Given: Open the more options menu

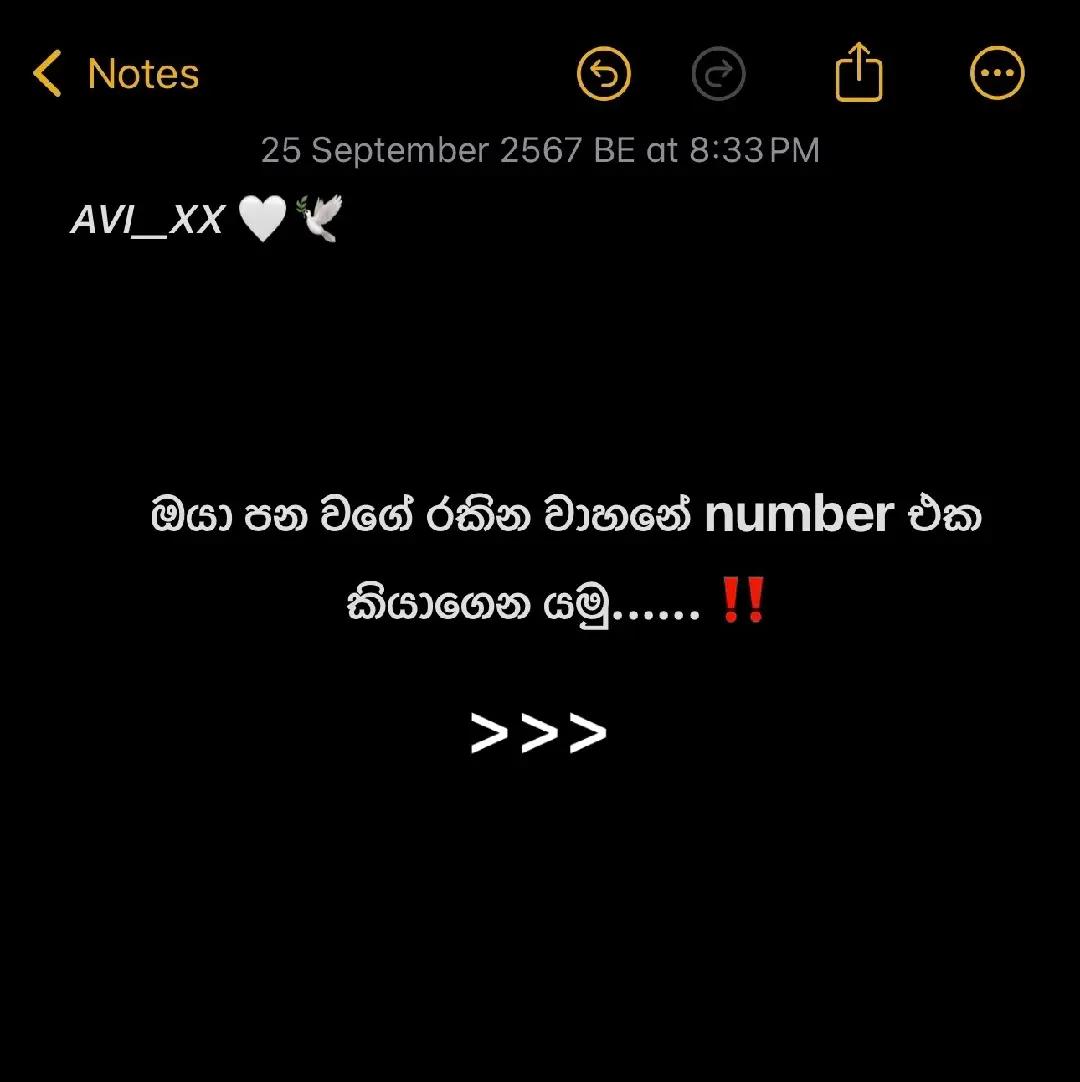Looking at the screenshot, I should 997,73.
